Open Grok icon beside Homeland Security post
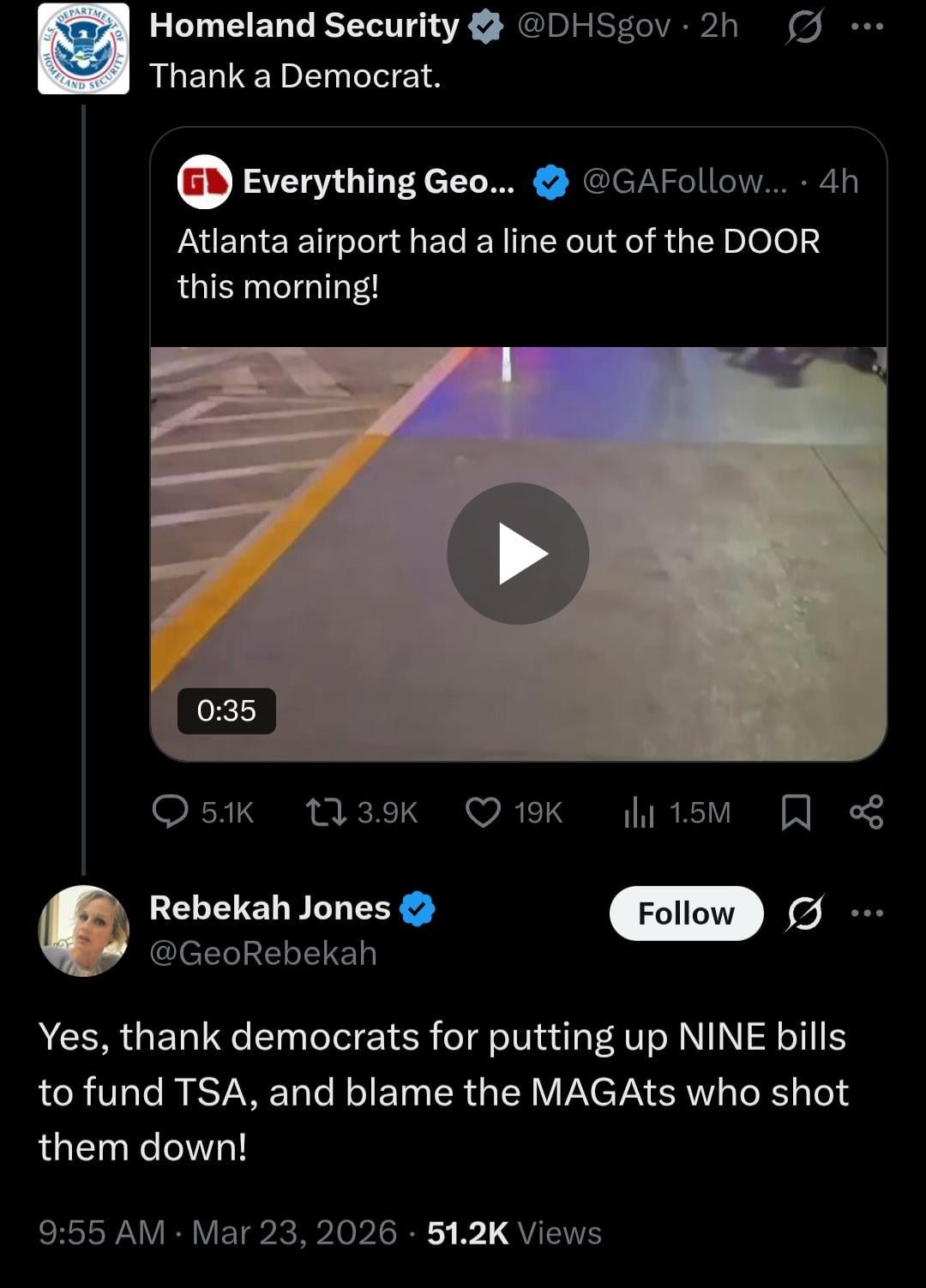The image size is (926, 1288). (805, 28)
